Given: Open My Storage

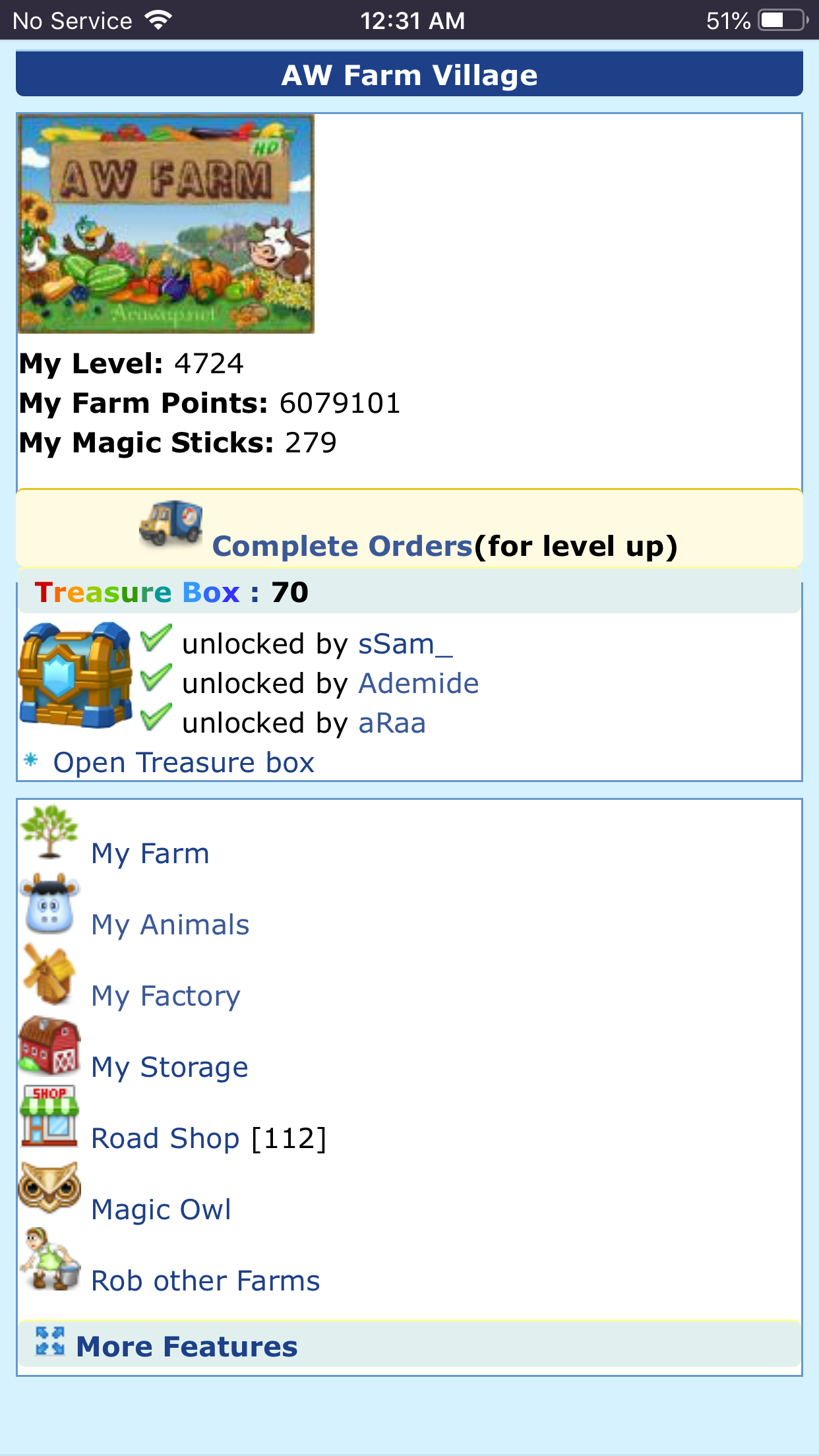Looking at the screenshot, I should click(169, 1068).
